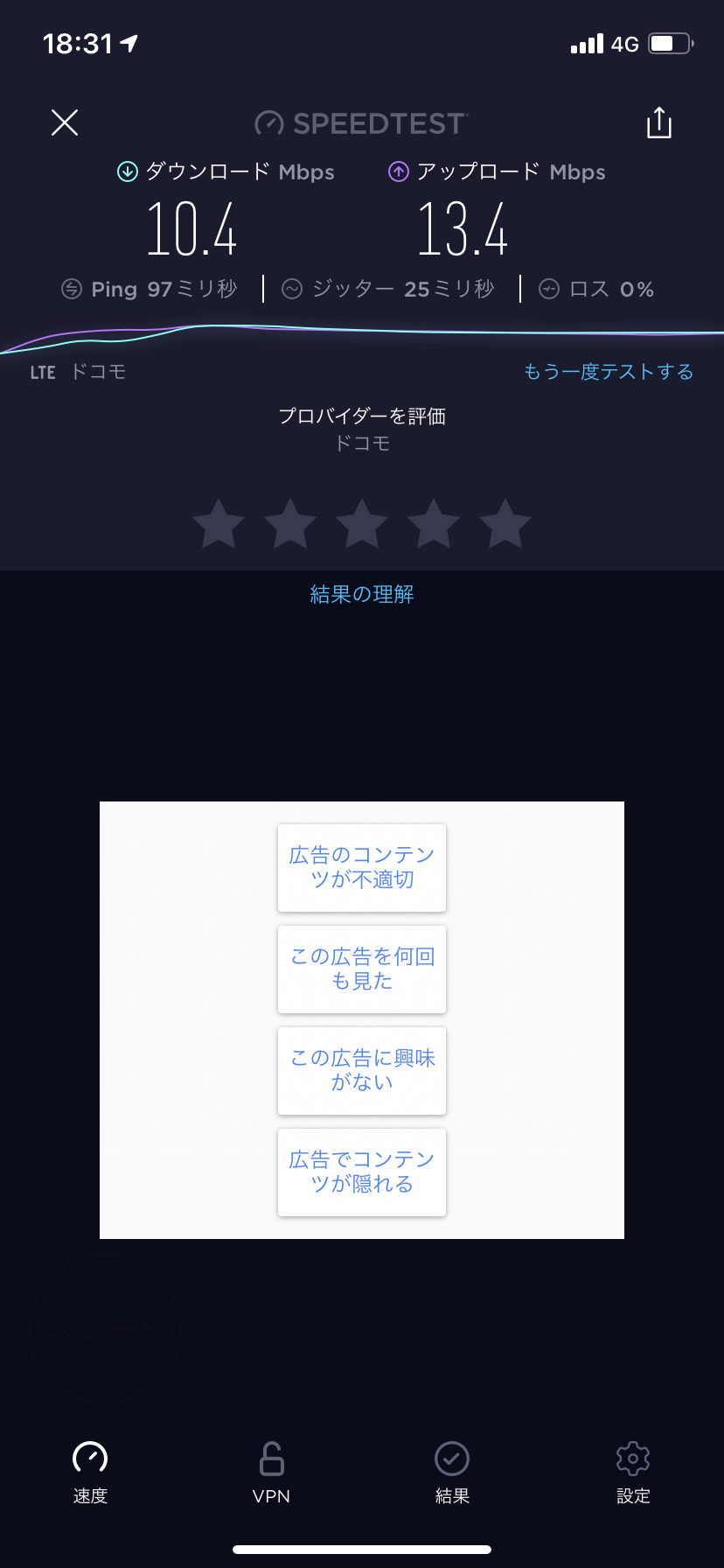Open the 設定 tab
Screen dimensions: 724x1568
[633, 1473]
